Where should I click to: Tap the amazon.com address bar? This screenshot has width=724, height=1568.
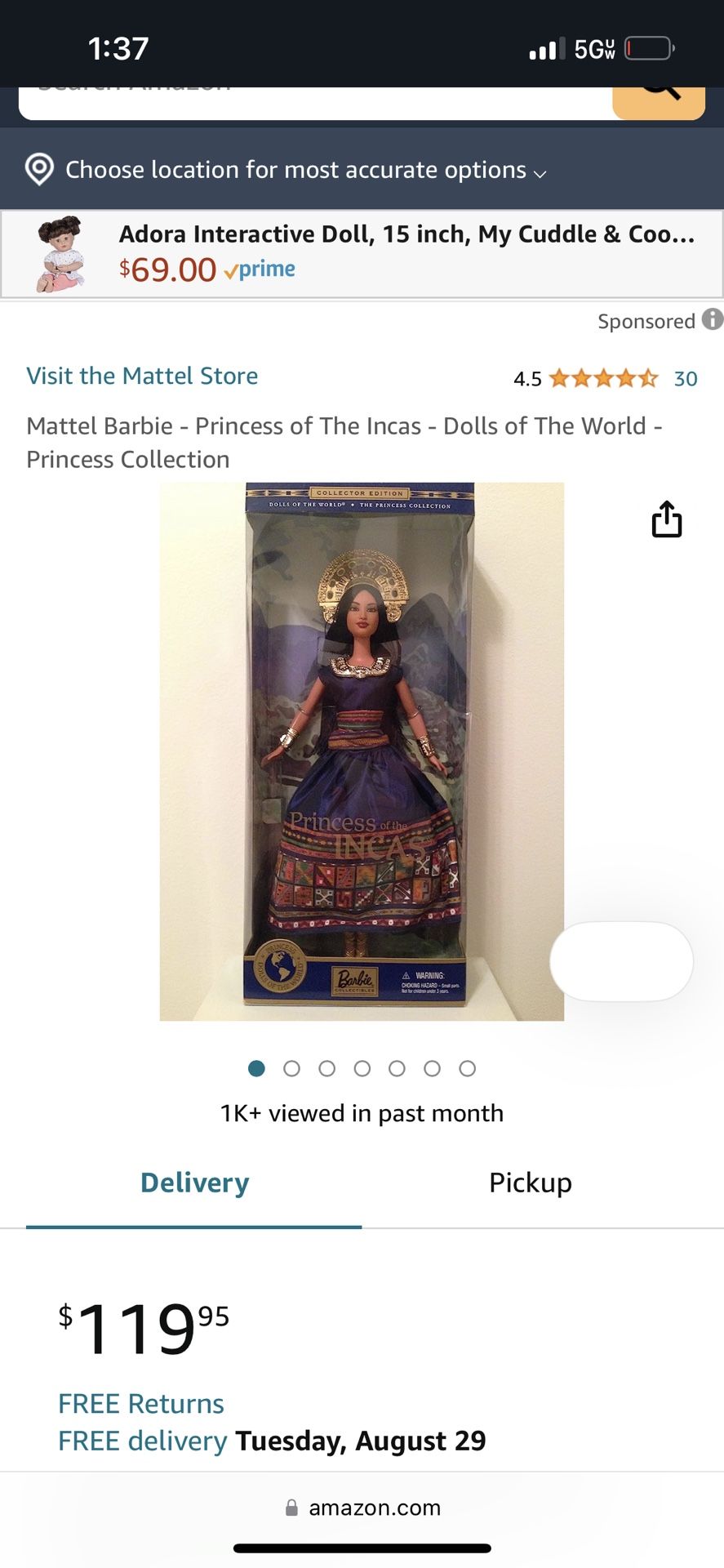pyautogui.click(x=362, y=1508)
